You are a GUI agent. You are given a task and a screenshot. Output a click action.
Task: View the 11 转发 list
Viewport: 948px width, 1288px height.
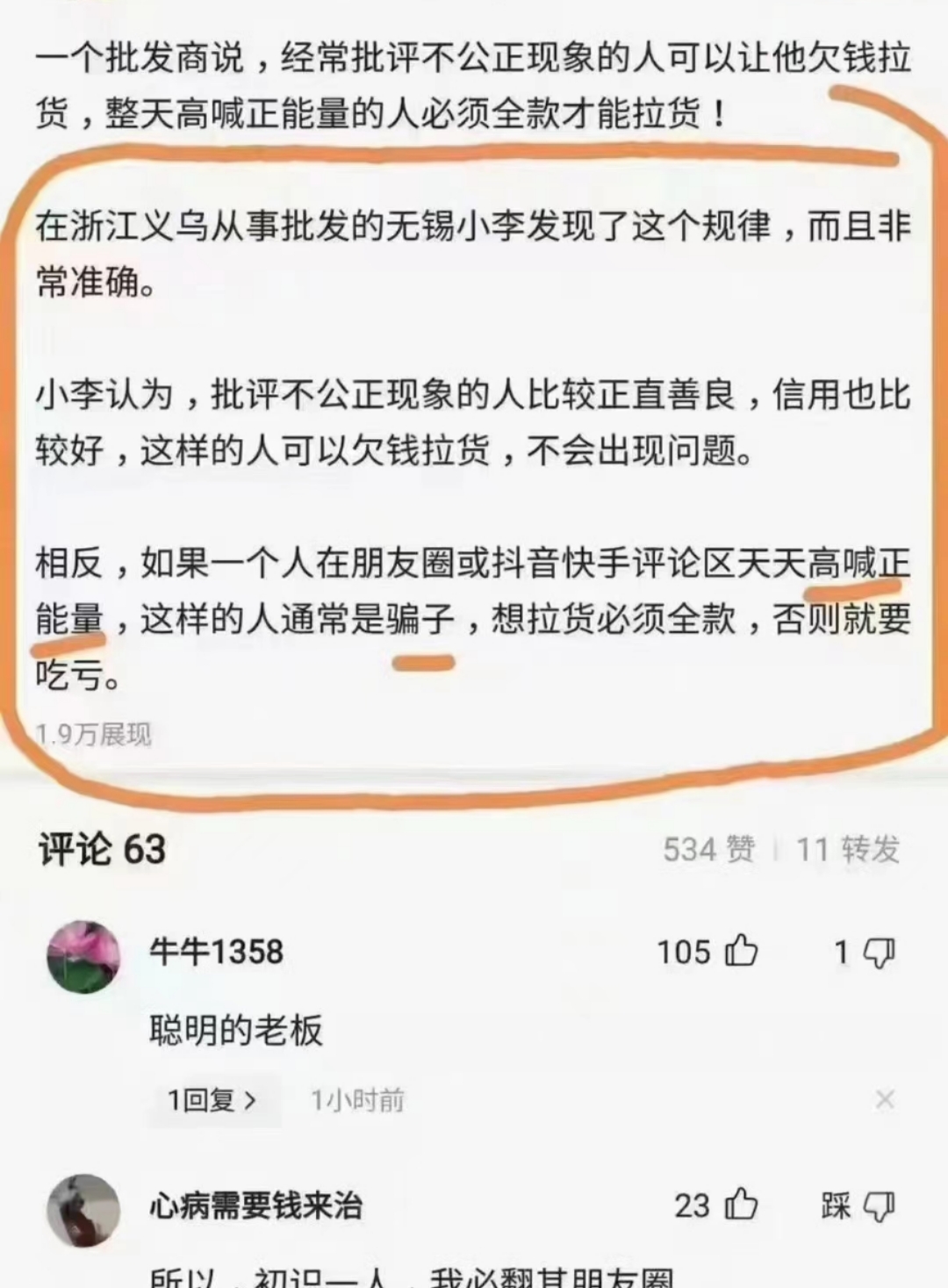(x=848, y=849)
